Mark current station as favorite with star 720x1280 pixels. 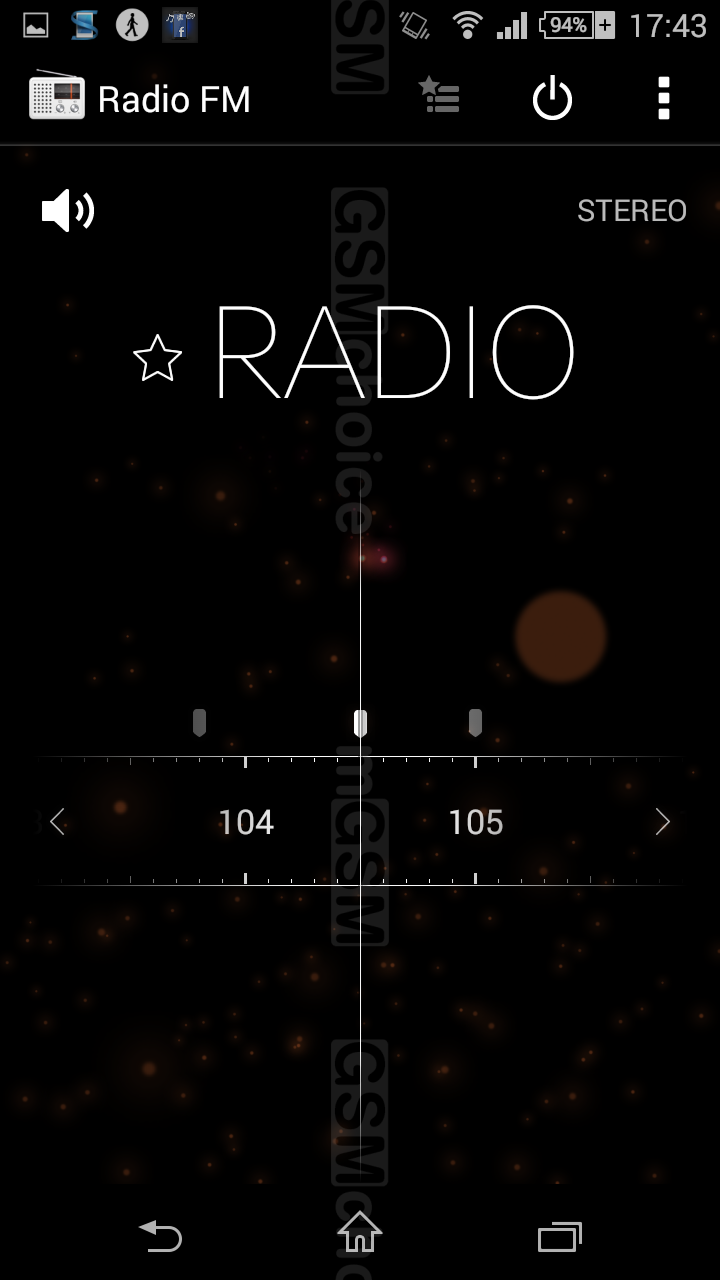tap(158, 359)
